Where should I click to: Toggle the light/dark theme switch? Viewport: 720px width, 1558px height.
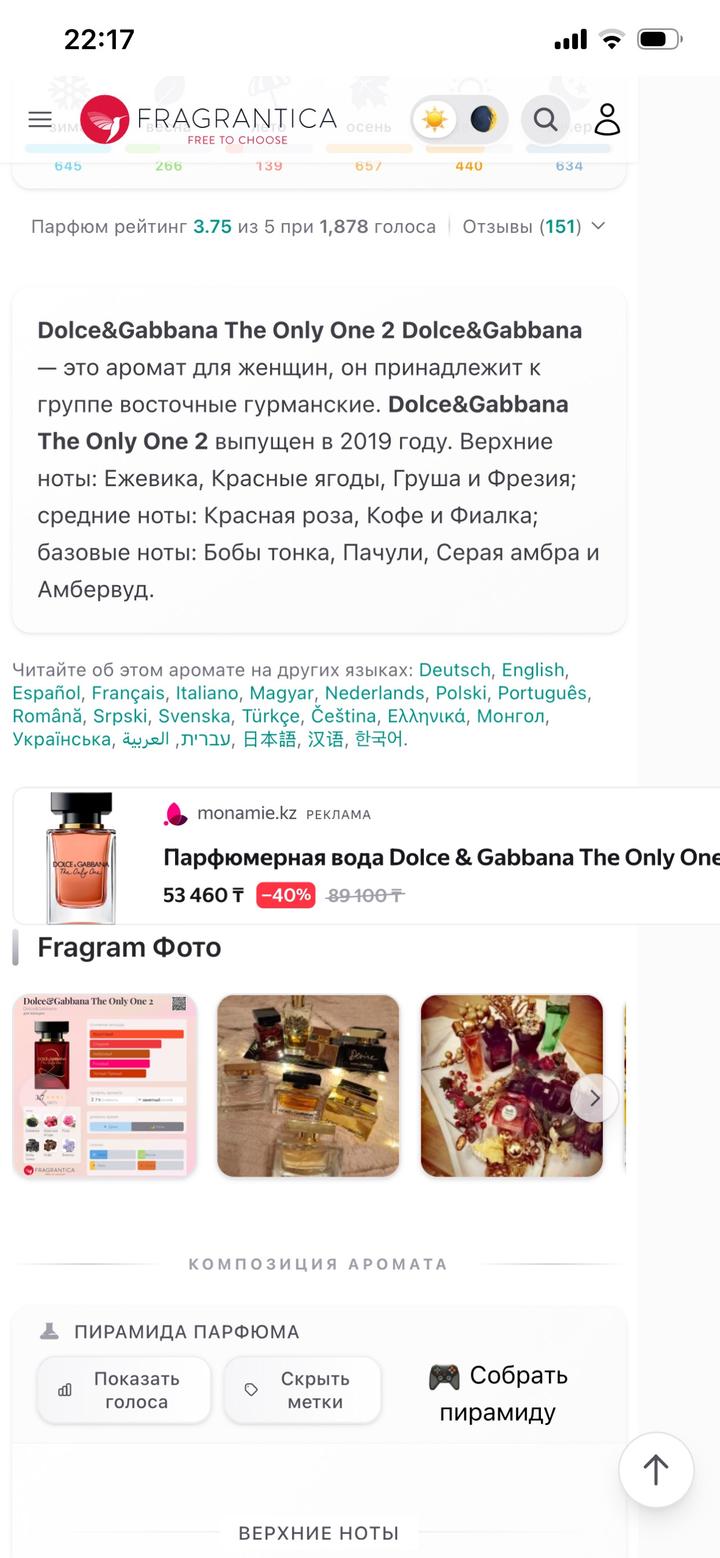(x=459, y=120)
